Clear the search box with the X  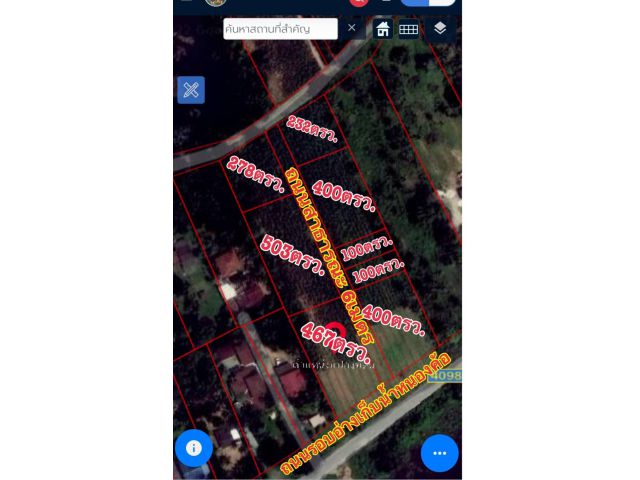click(x=352, y=28)
